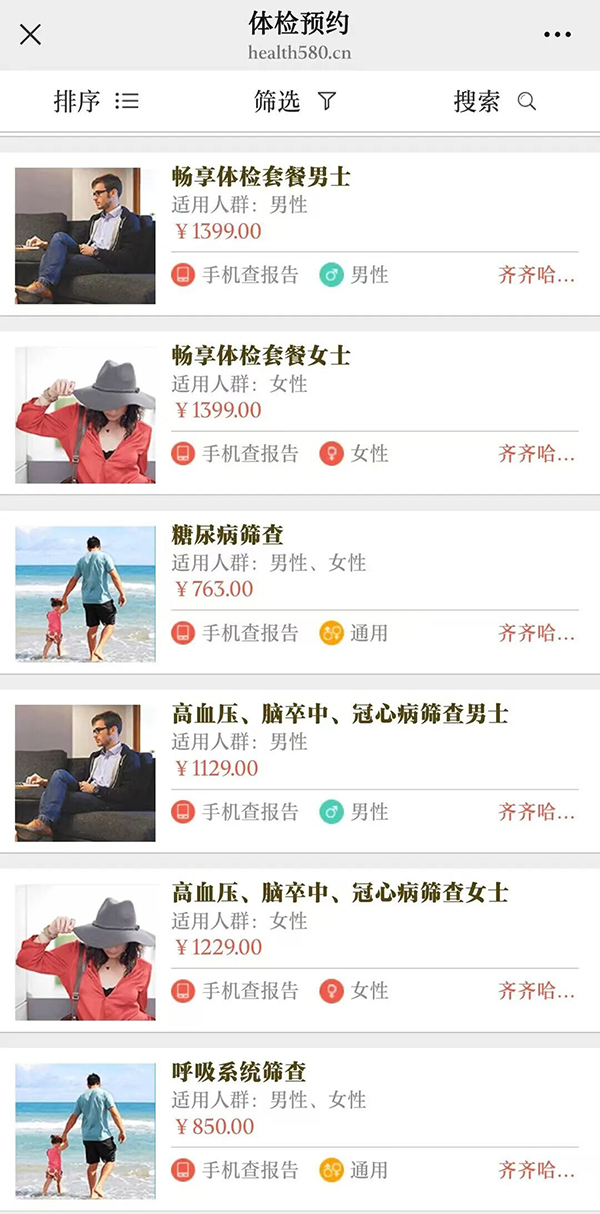The width and height of the screenshot is (600, 1214).
Task: Select the 糖尿病筛查 package
Action: tap(228, 536)
